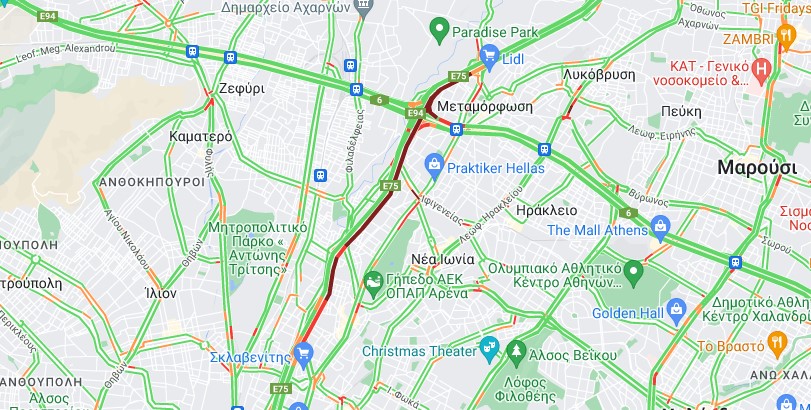811x410 pixels.
Task: Open The Mall Athens marker
Action: coord(660,228)
